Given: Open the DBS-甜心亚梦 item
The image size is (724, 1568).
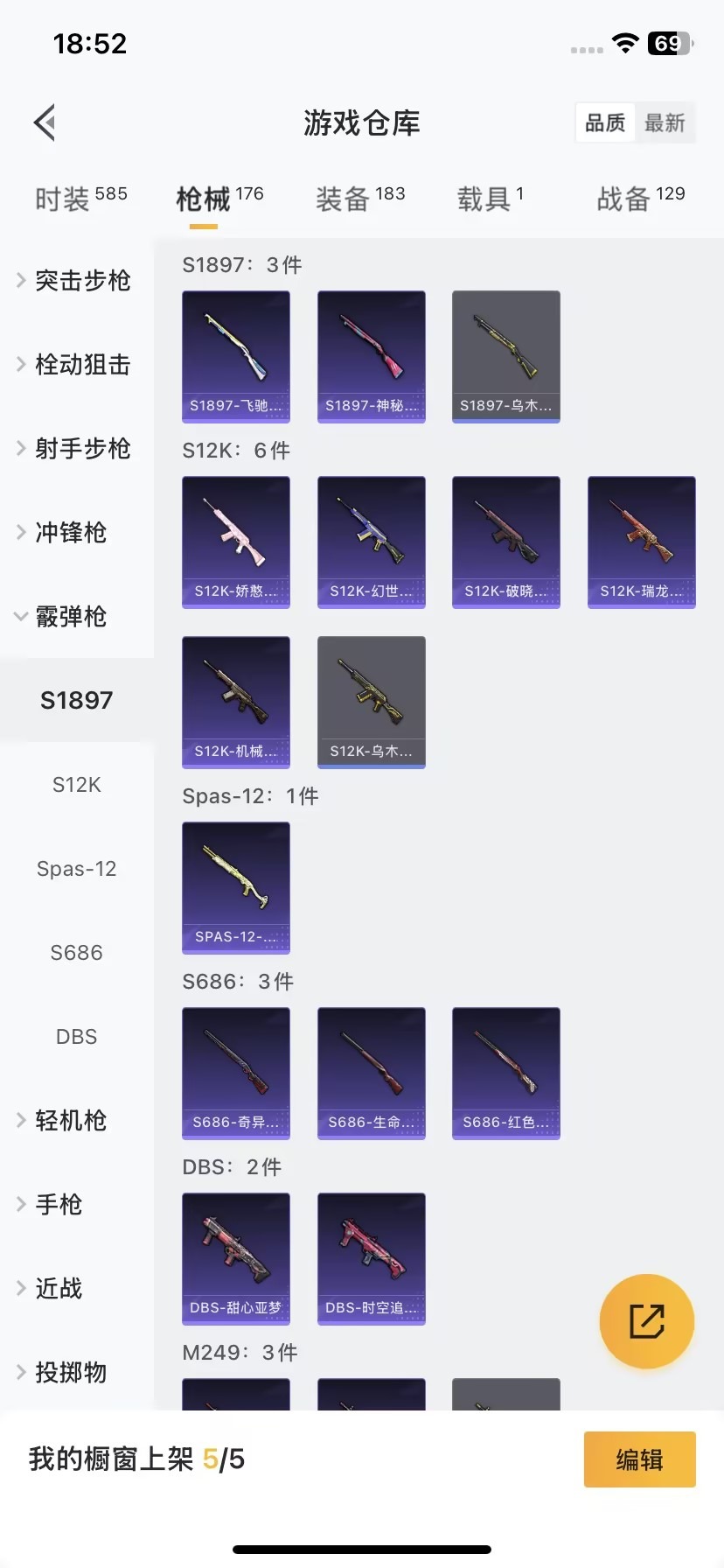Looking at the screenshot, I should pos(235,1258).
